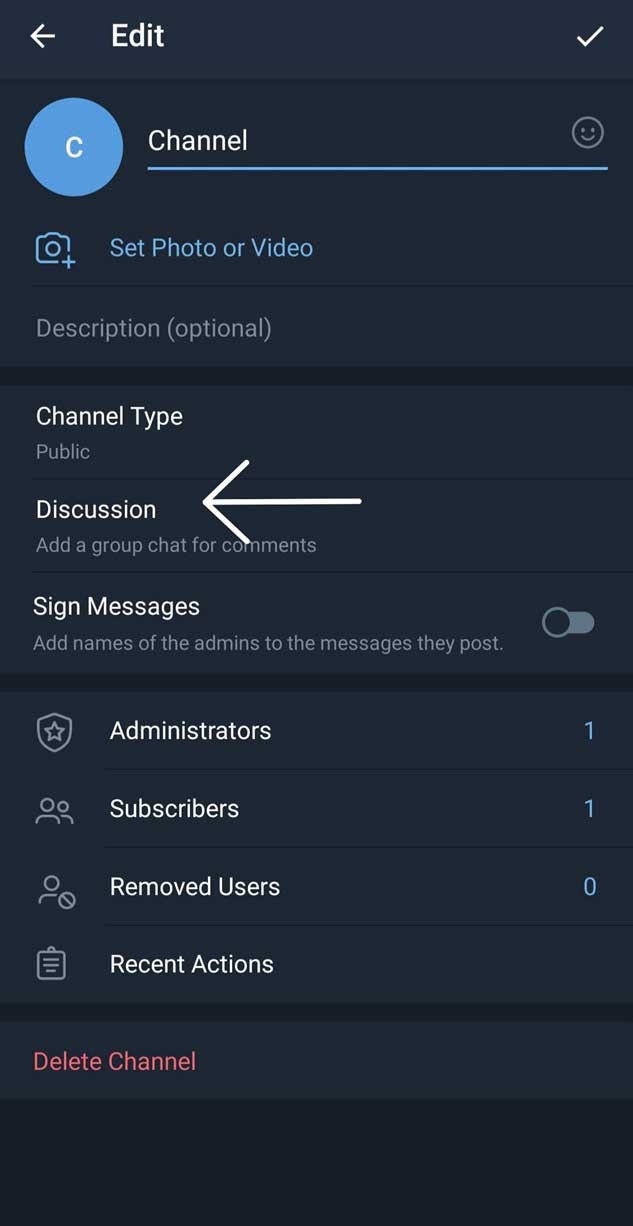Open the Discussion option
Screen dimensions: 633x1226
316,526
